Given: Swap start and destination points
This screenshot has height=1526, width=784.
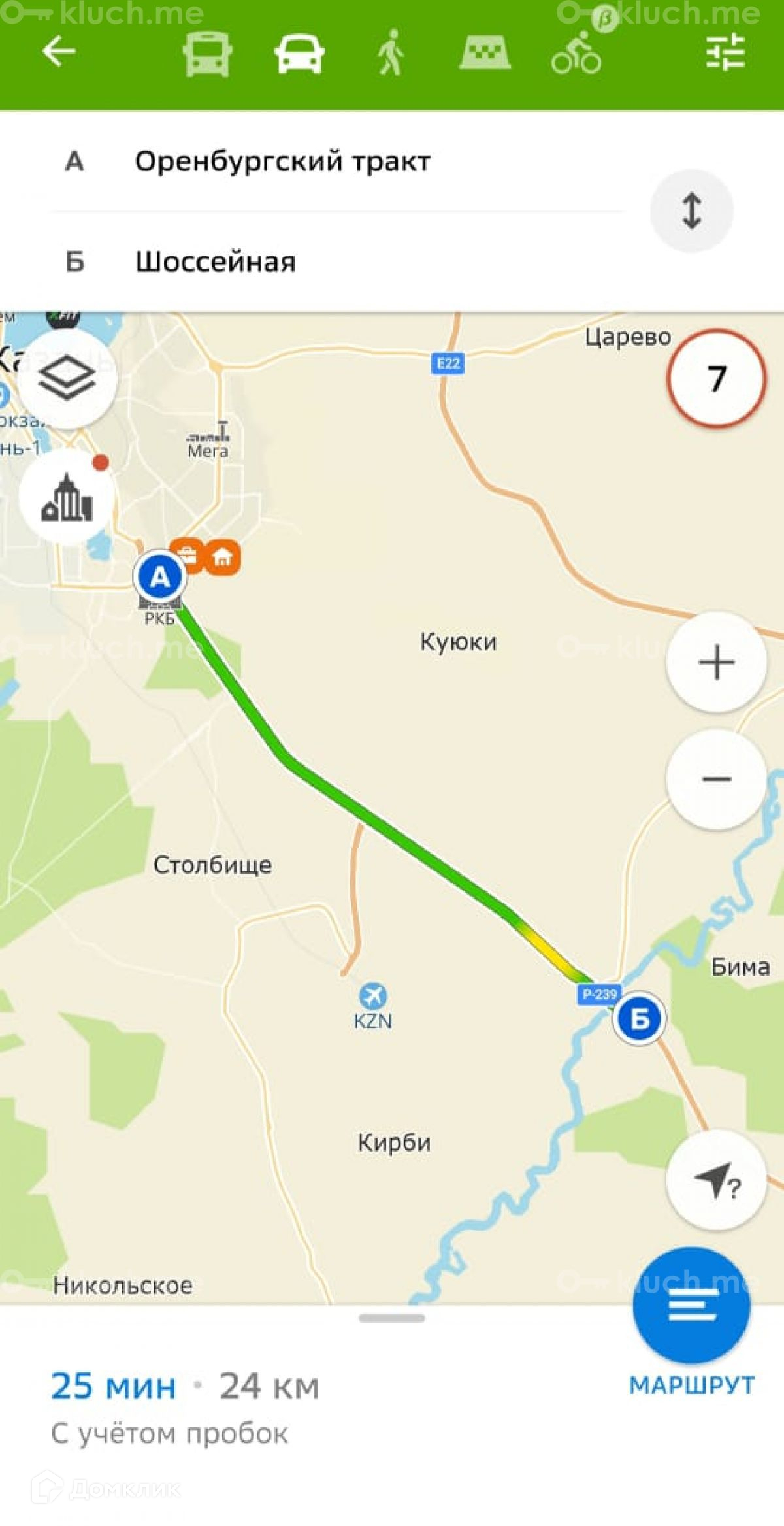Looking at the screenshot, I should (691, 210).
